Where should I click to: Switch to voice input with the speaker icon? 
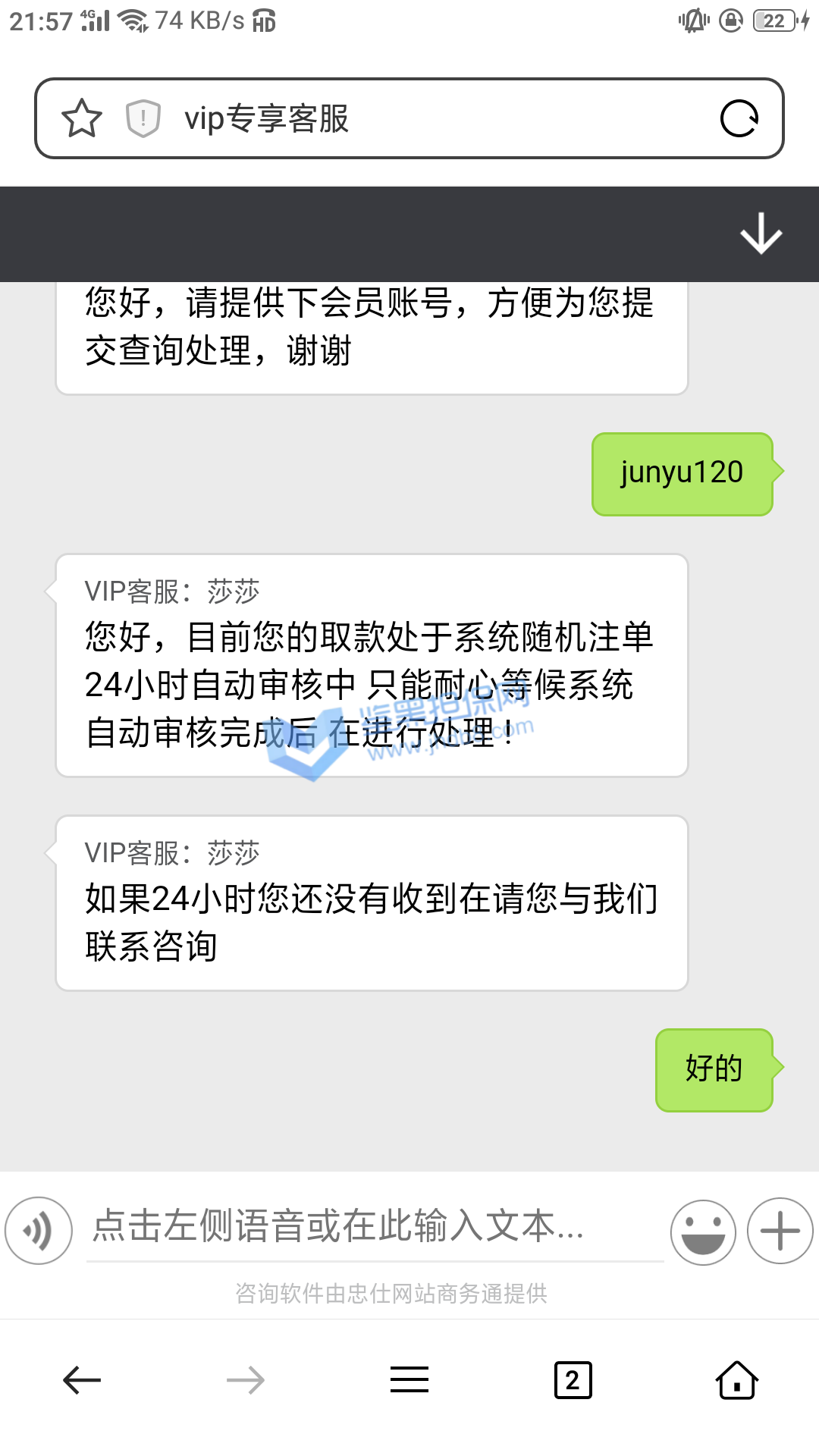[x=39, y=1230]
